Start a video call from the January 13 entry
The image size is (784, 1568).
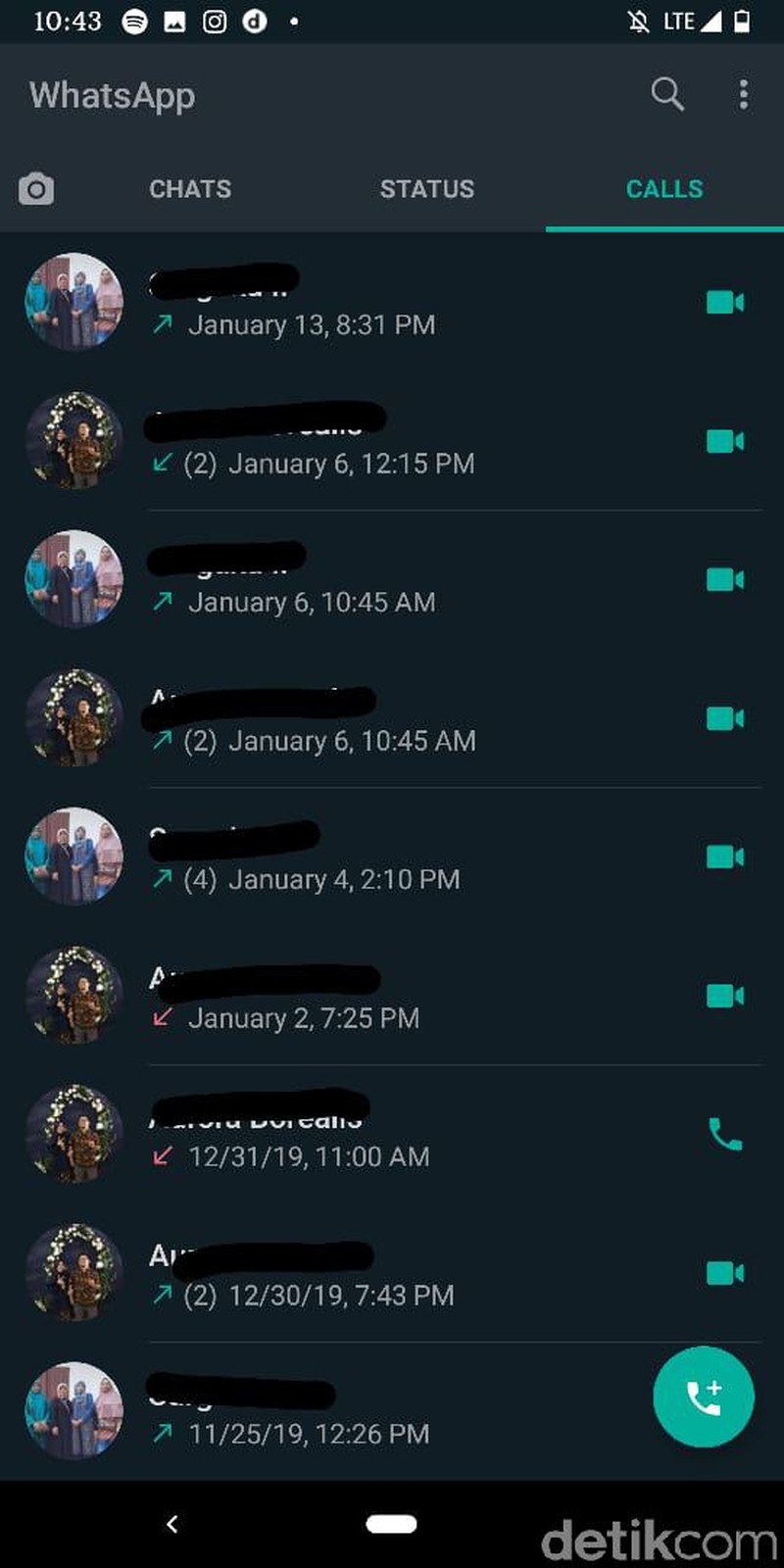pyautogui.click(x=724, y=302)
